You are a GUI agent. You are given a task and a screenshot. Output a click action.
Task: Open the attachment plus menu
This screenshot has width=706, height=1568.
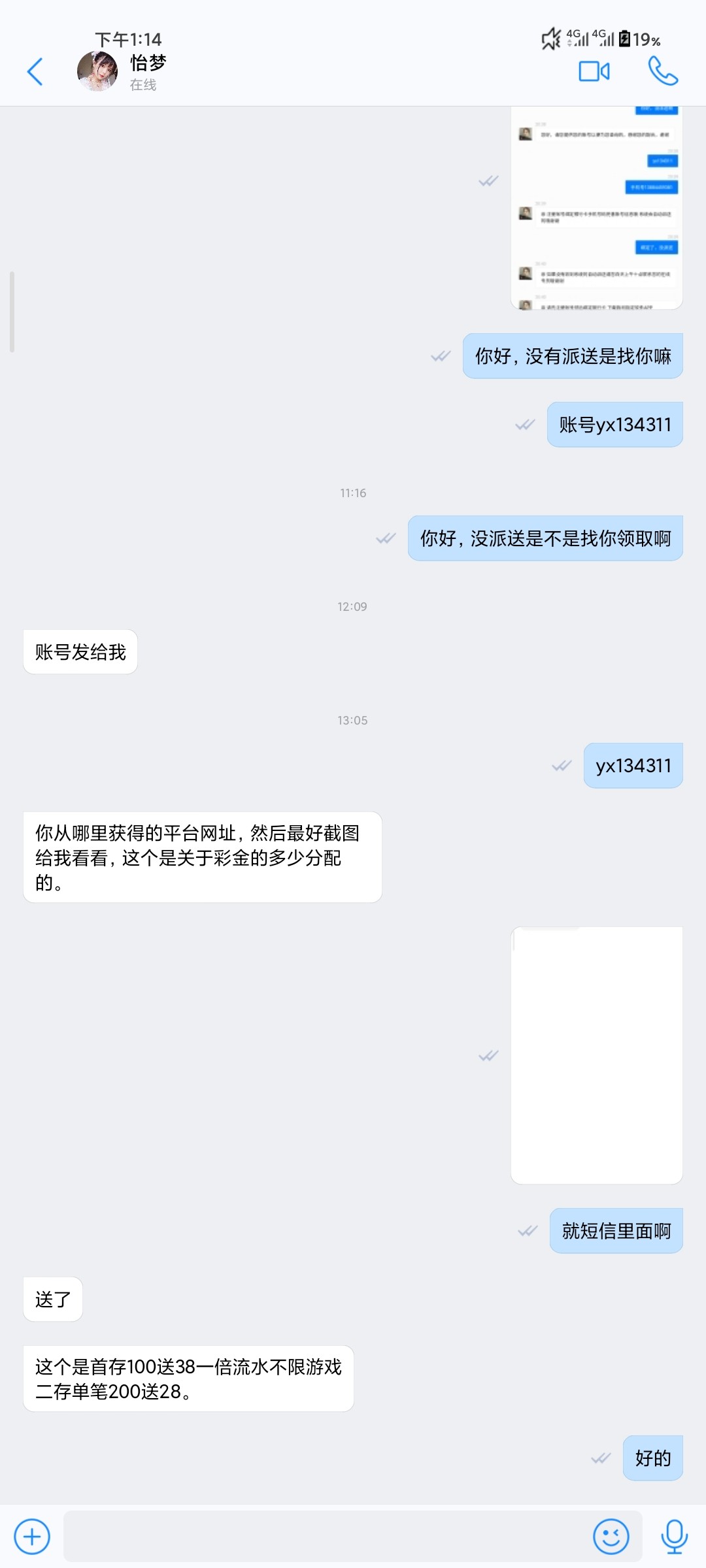pyautogui.click(x=32, y=1536)
